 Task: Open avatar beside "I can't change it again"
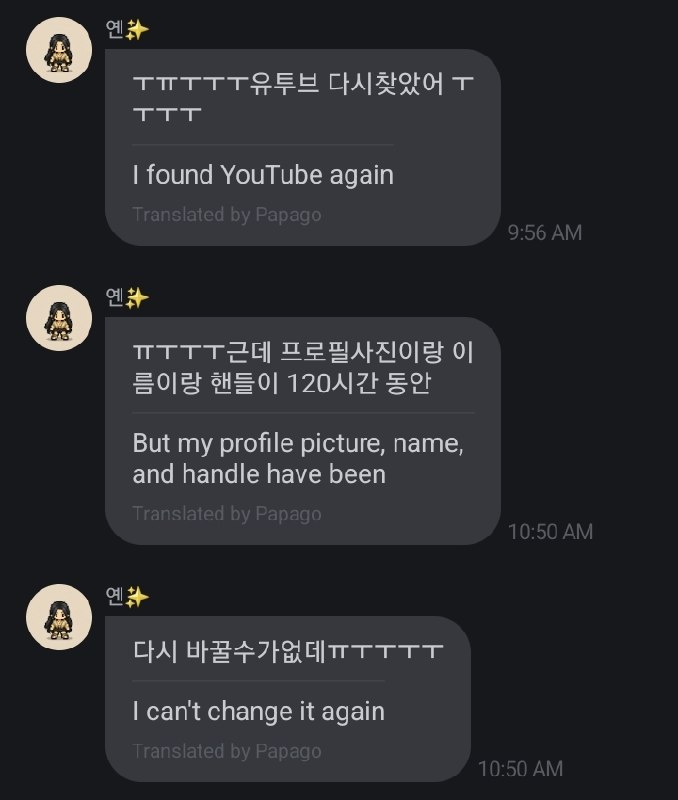click(x=59, y=617)
